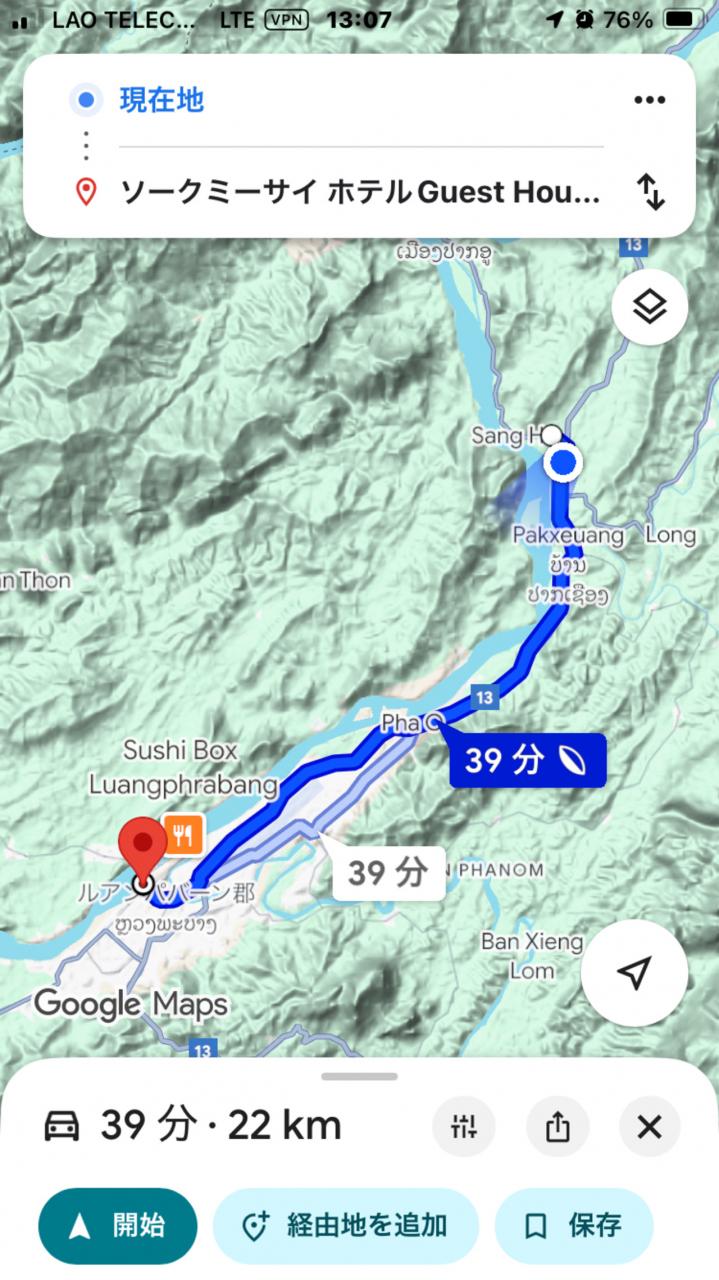Tap 経由地を追加 to add a stop
This screenshot has width=719, height=1280.
tap(346, 1225)
